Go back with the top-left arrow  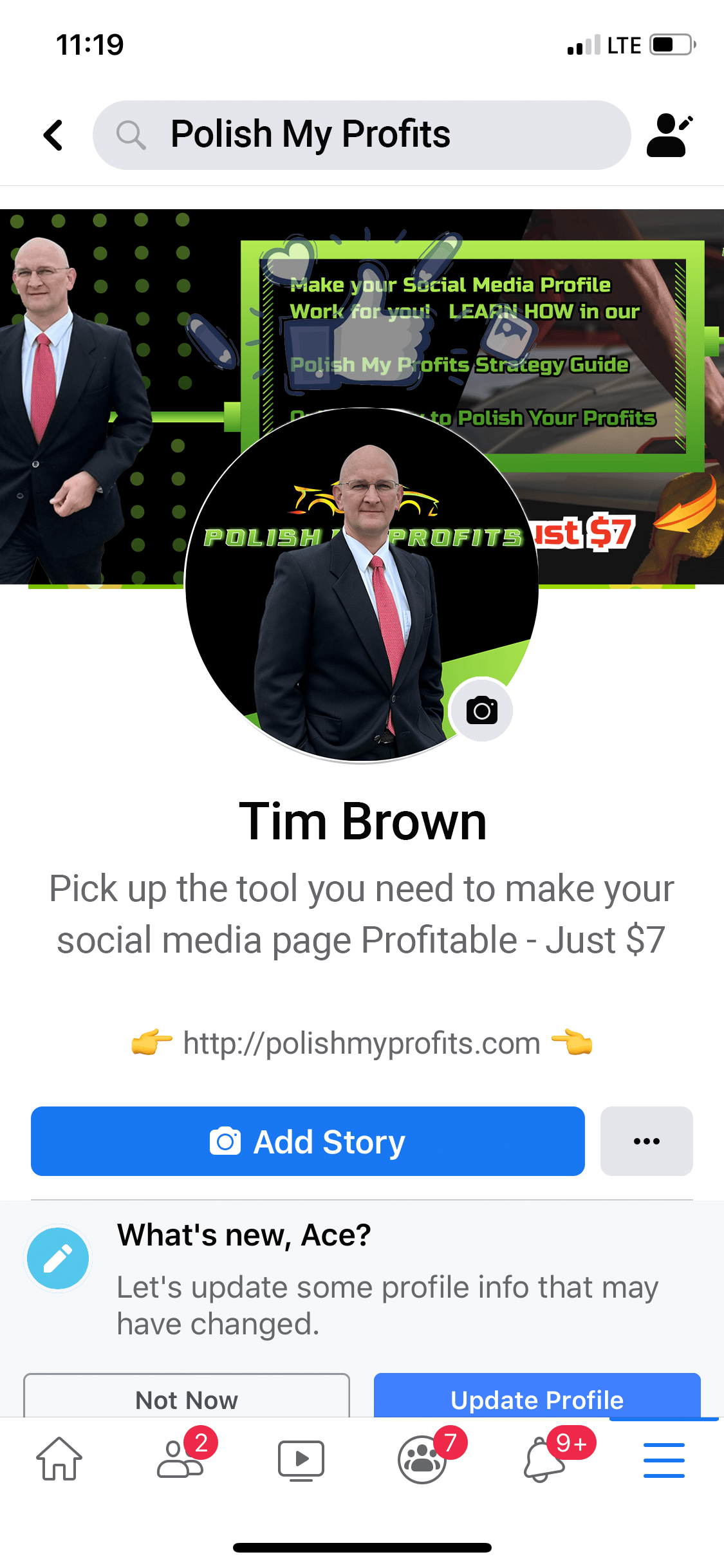click(53, 135)
